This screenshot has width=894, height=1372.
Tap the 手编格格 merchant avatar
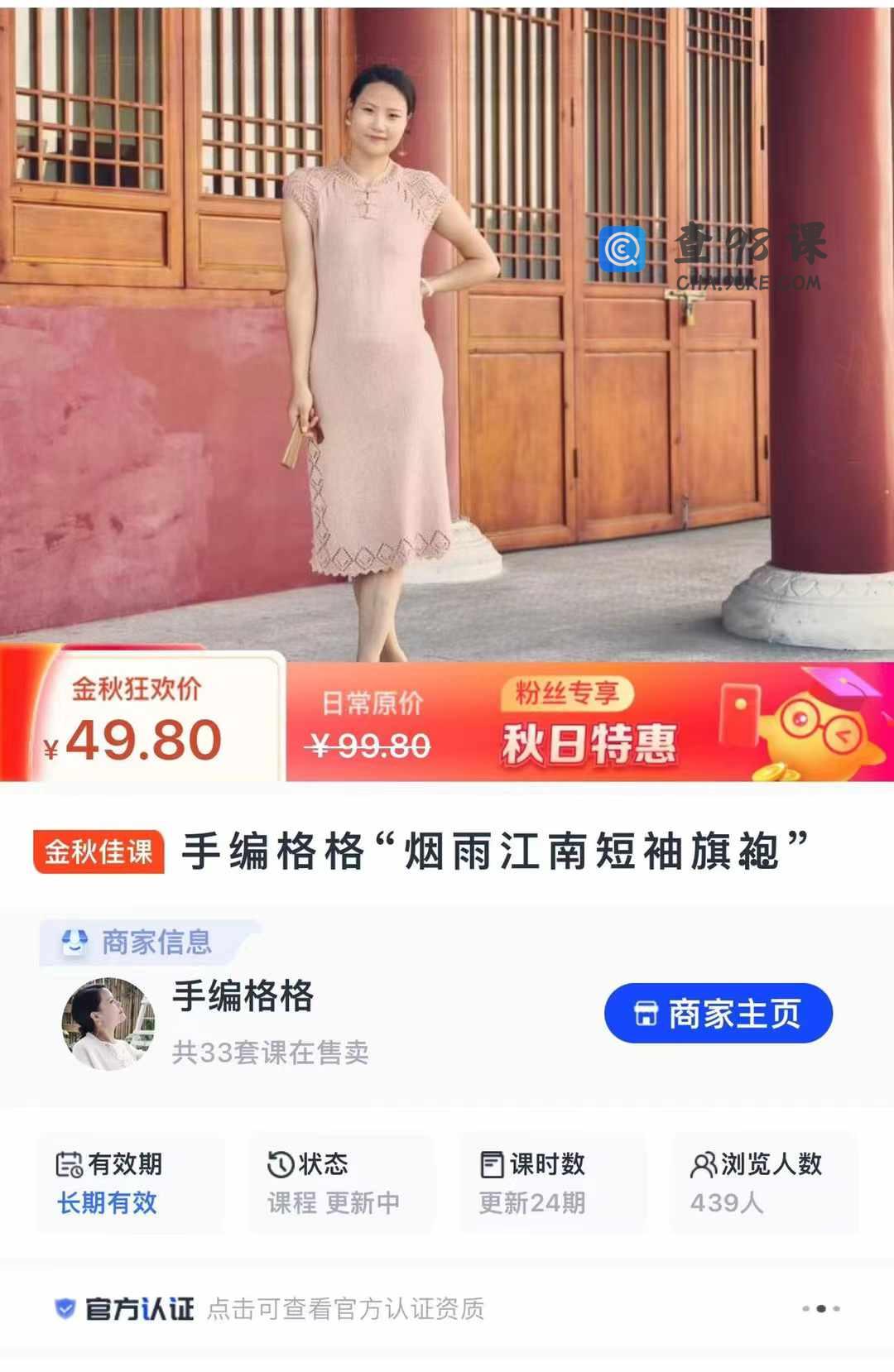click(108, 1024)
